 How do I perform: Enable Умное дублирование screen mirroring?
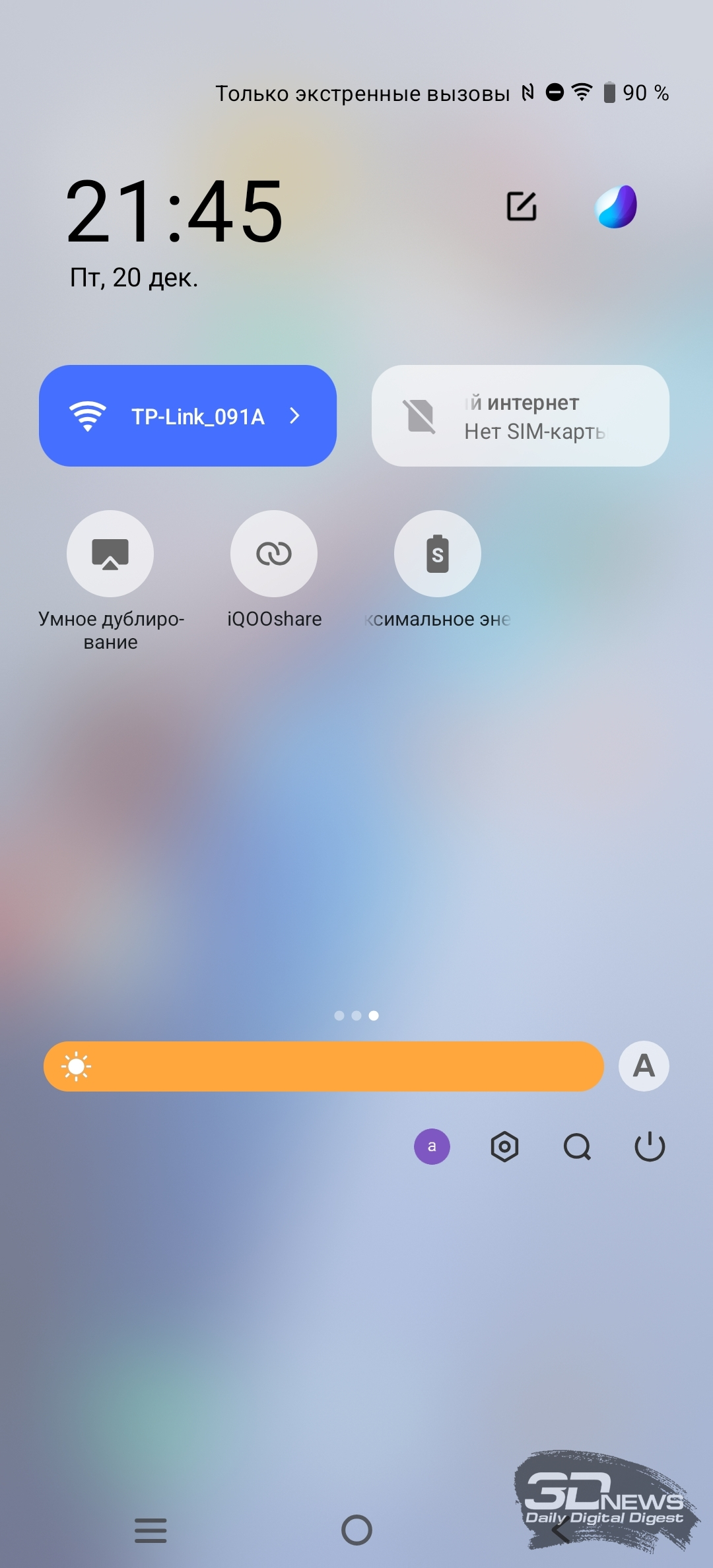click(x=110, y=554)
